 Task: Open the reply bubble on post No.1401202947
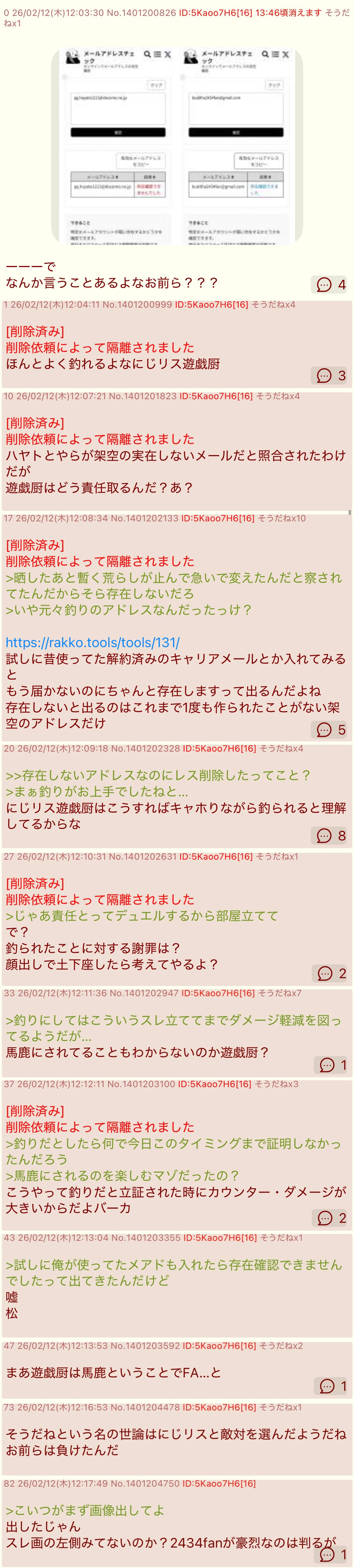coord(333,1065)
